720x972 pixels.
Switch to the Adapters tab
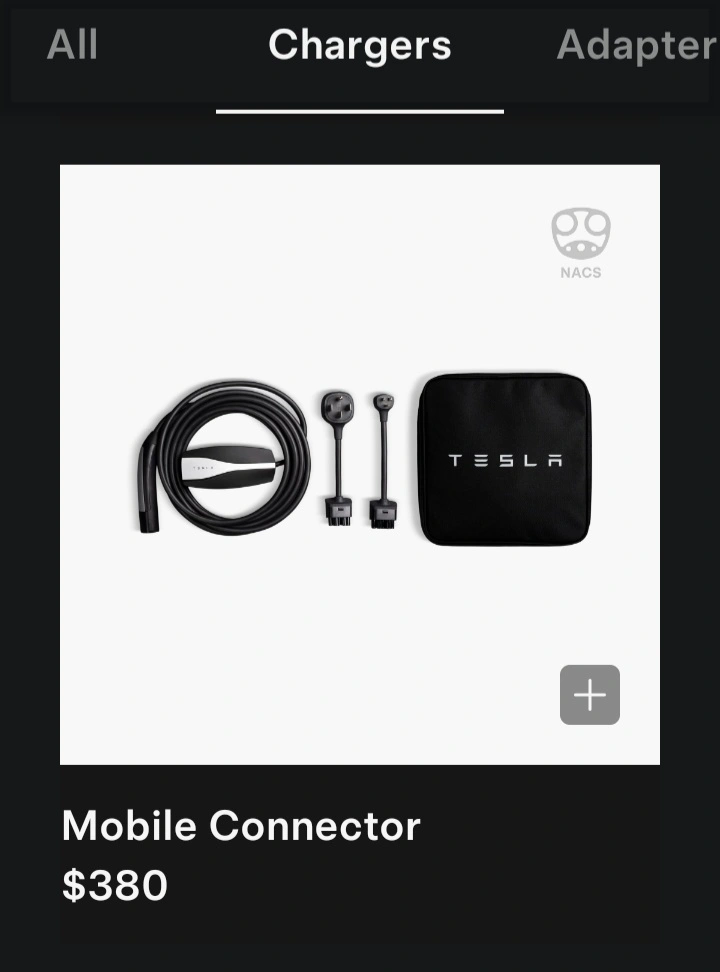tap(636, 45)
